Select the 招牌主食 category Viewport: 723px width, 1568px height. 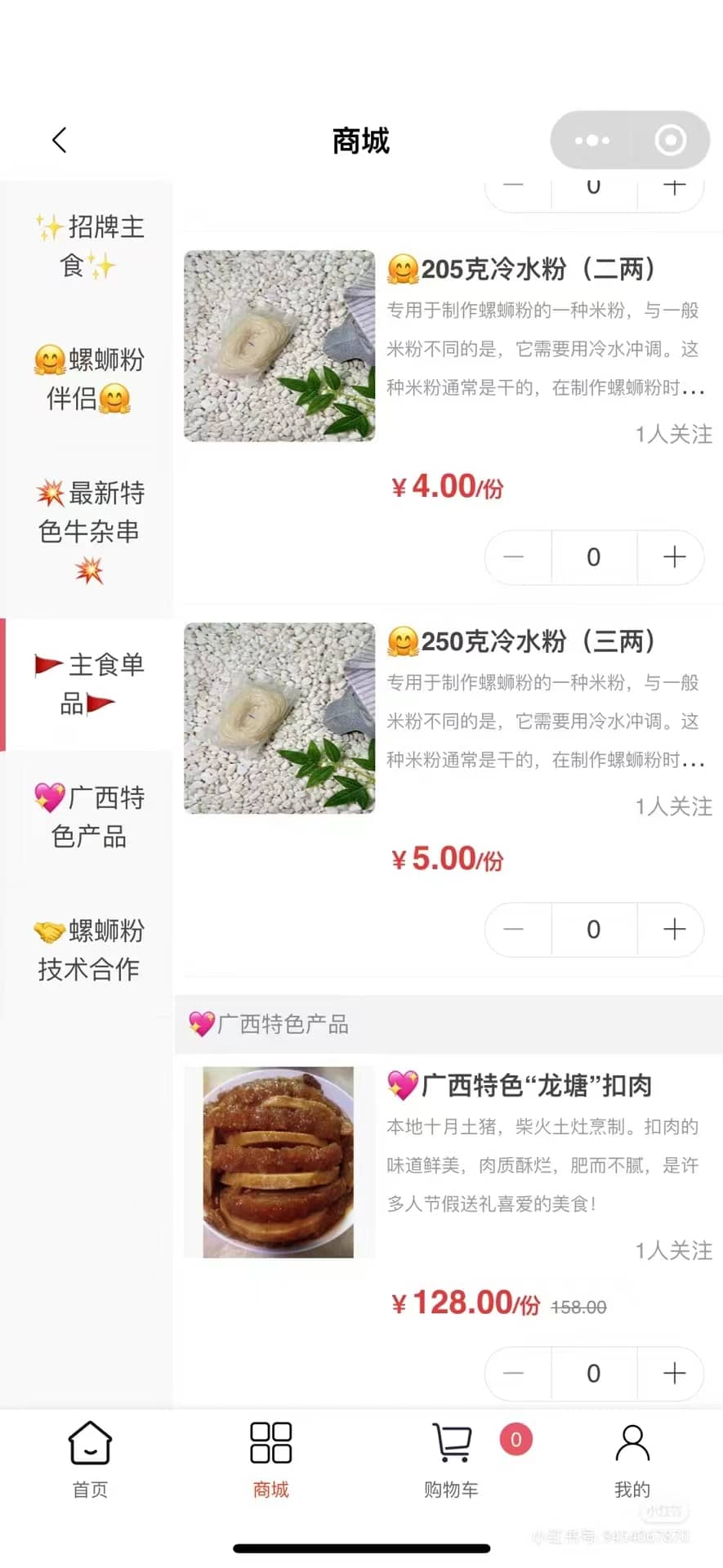click(x=87, y=246)
